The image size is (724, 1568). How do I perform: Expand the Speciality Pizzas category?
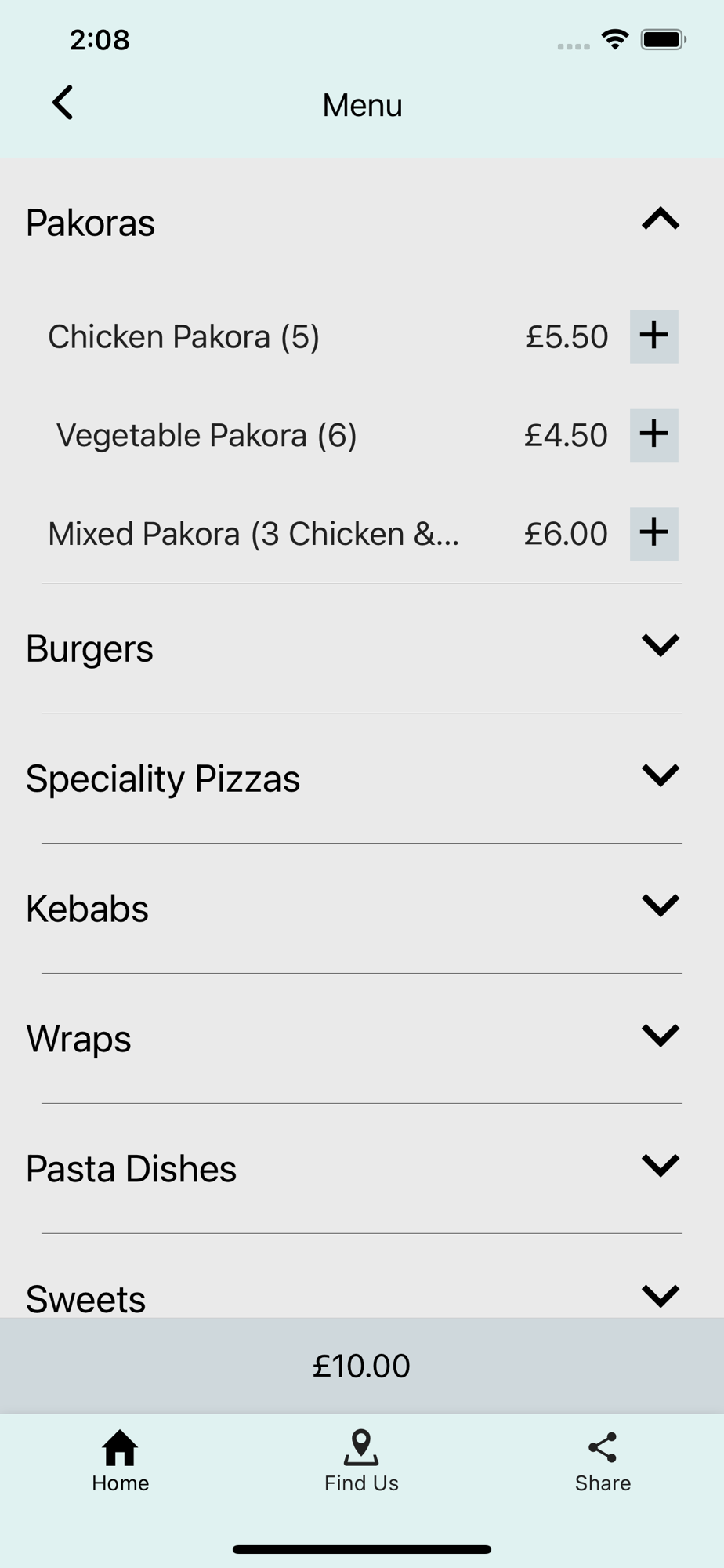660,776
